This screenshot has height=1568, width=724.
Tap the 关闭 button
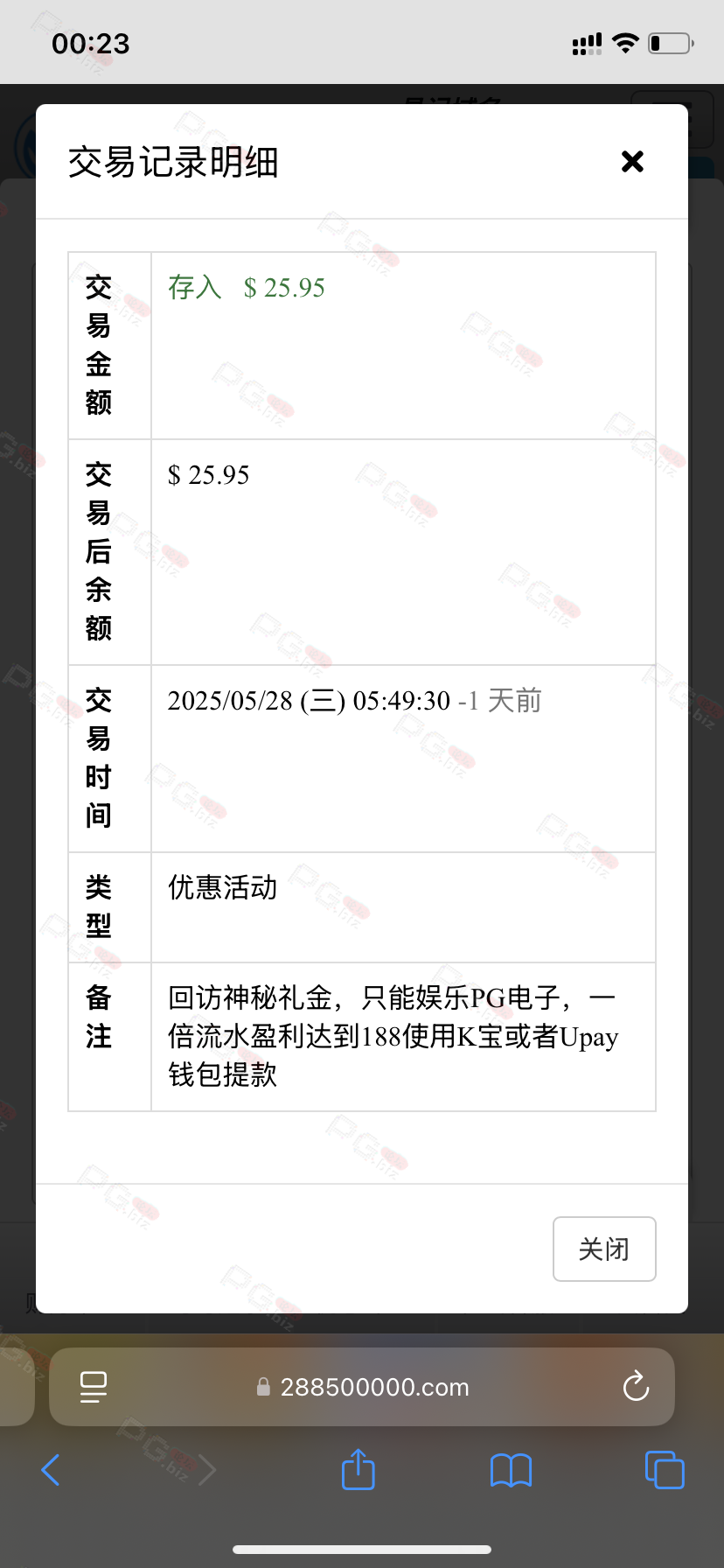click(604, 1249)
